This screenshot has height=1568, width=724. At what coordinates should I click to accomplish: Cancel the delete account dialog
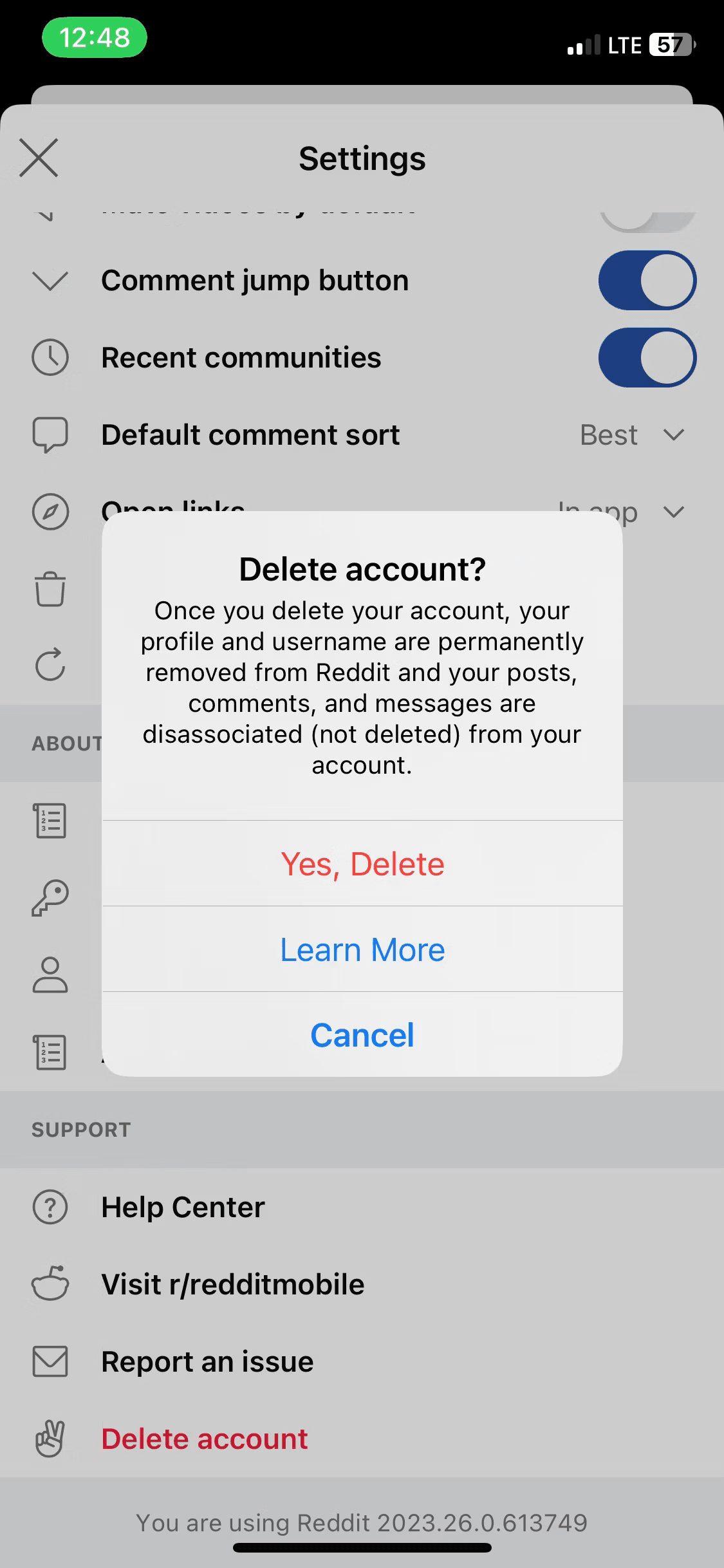point(362,1035)
